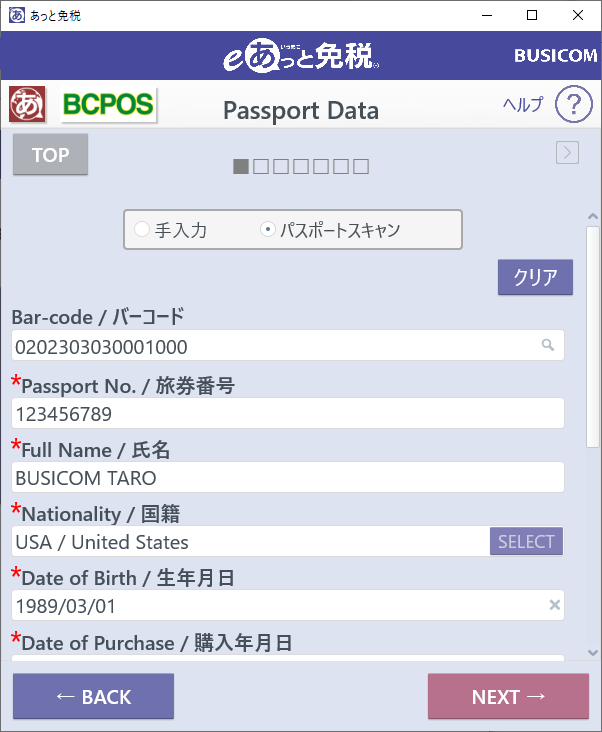Select the パスポートスキャン option
Viewport: 602px width, 732px height.
267,230
